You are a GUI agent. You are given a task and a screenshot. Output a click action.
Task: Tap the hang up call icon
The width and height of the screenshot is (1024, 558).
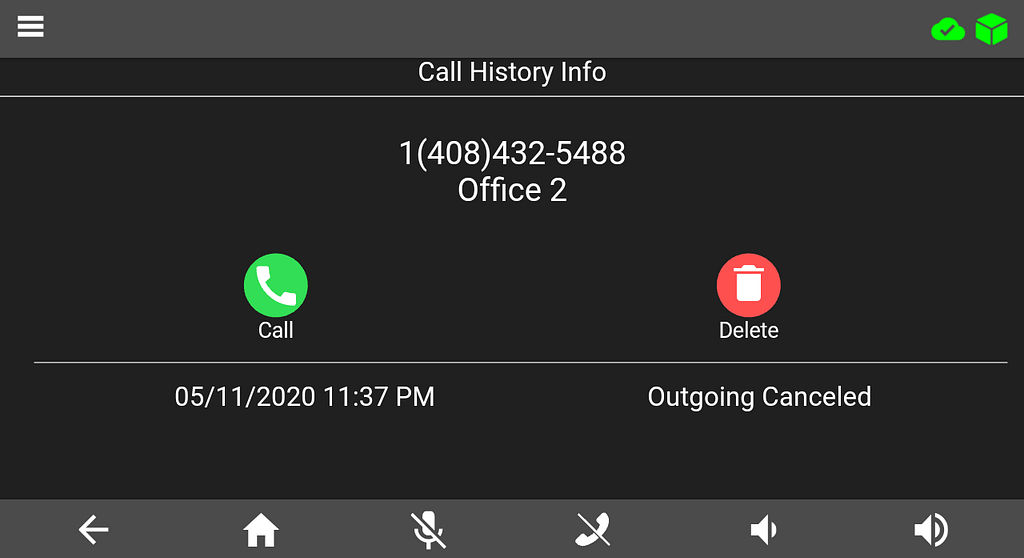coord(594,530)
